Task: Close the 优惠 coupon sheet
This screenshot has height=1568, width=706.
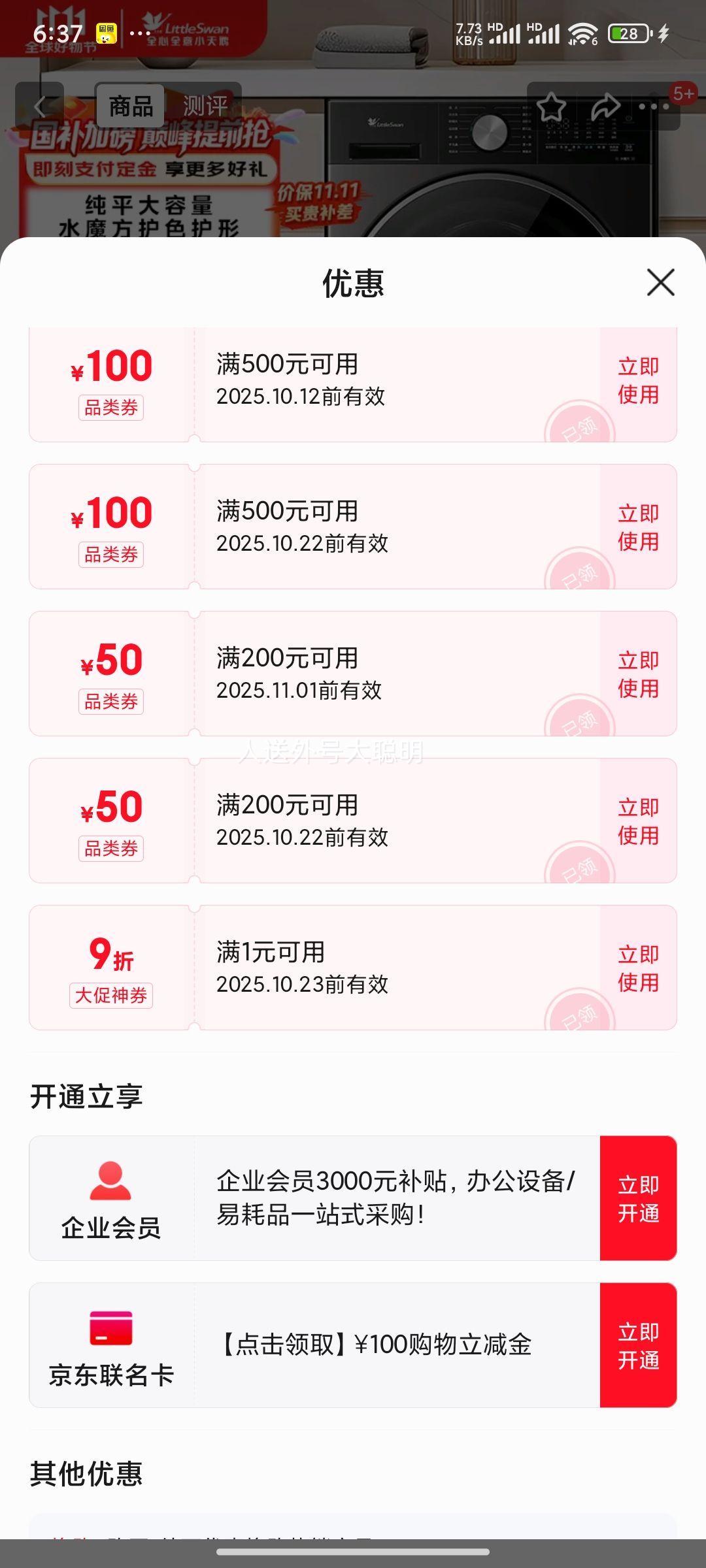Action: pyautogui.click(x=660, y=282)
